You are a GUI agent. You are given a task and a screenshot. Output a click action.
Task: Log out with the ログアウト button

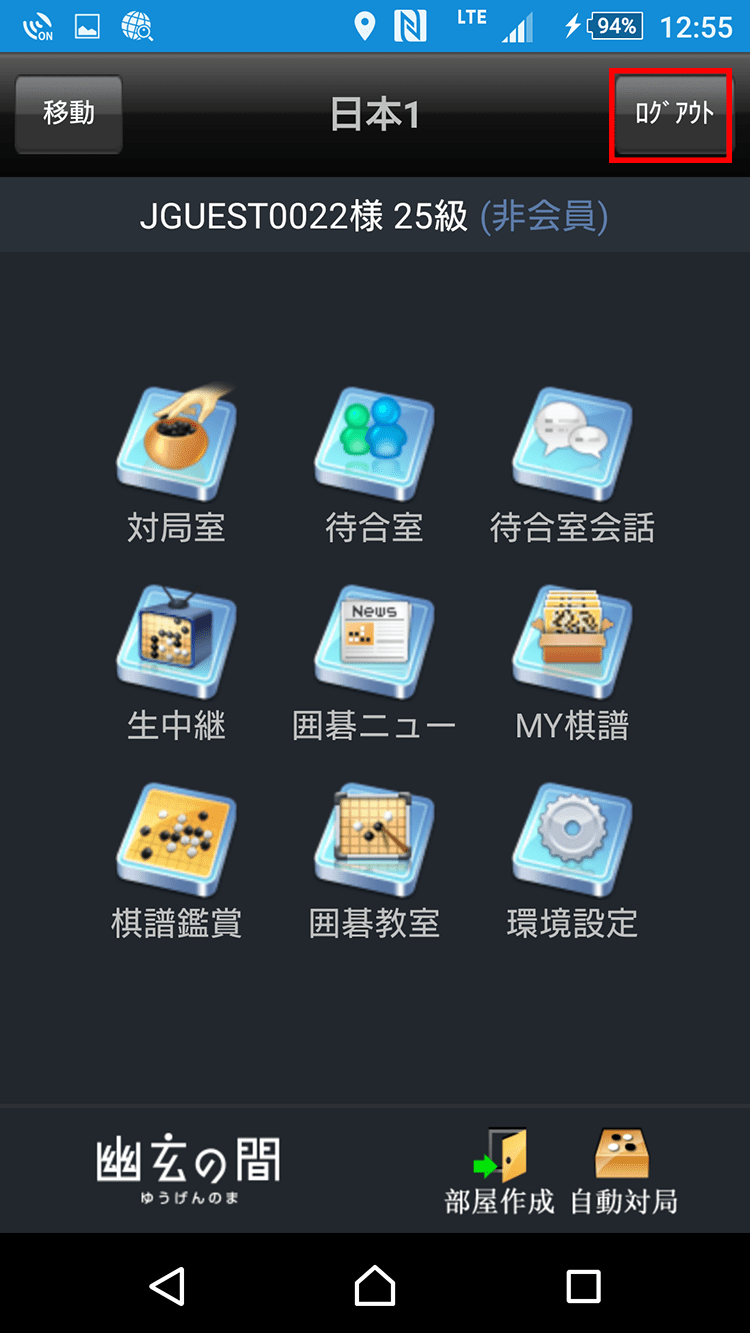point(671,114)
